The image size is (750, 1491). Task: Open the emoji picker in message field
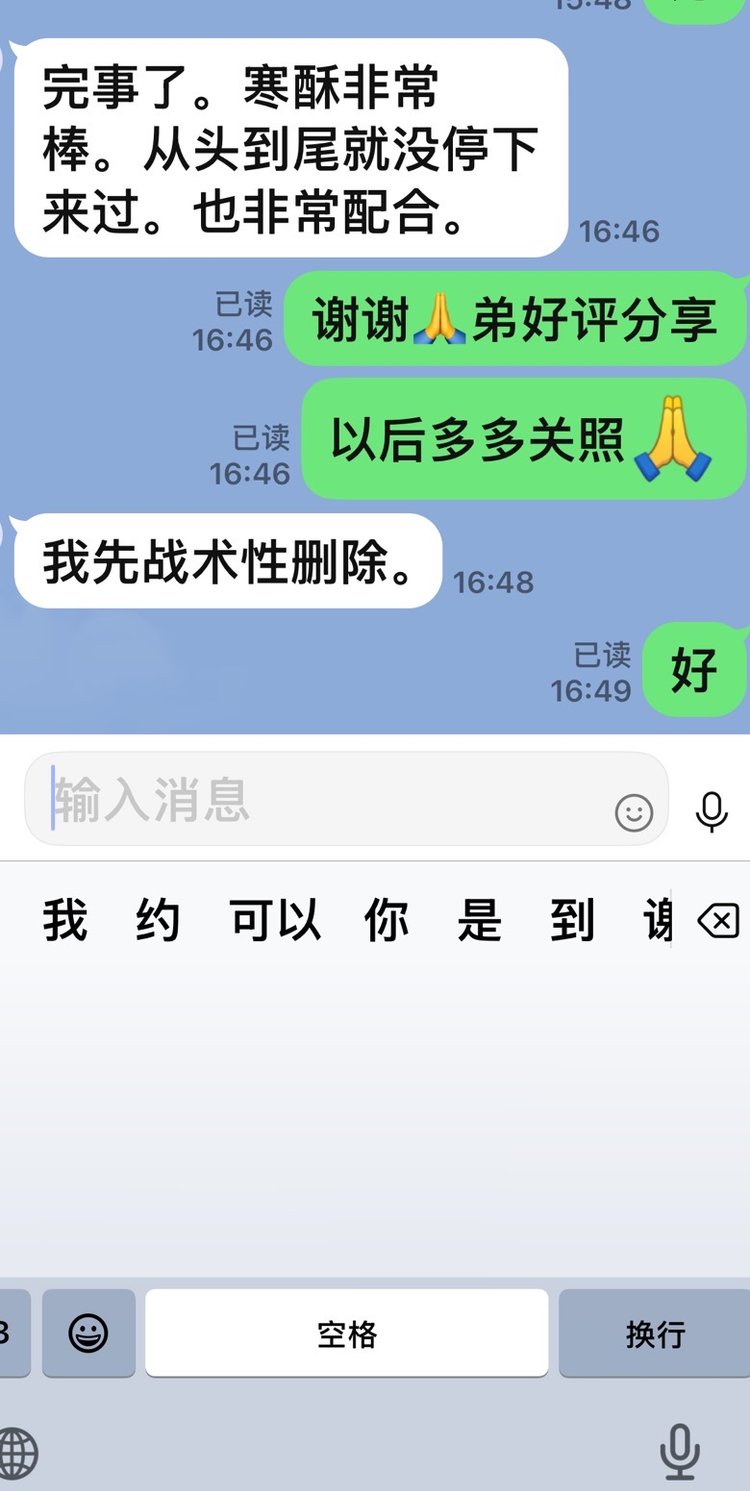point(634,813)
